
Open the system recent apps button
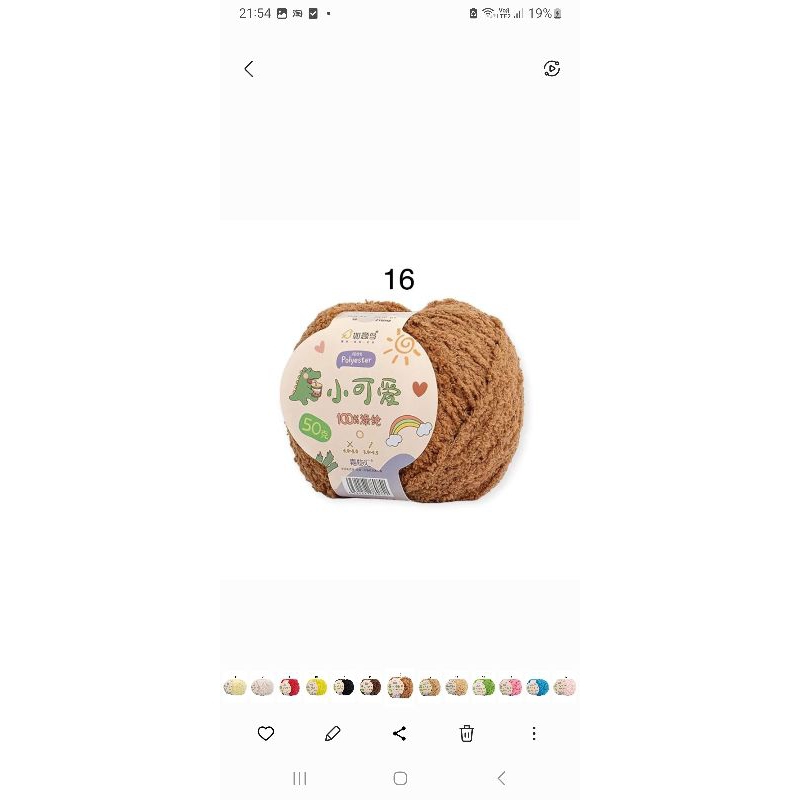[299, 778]
